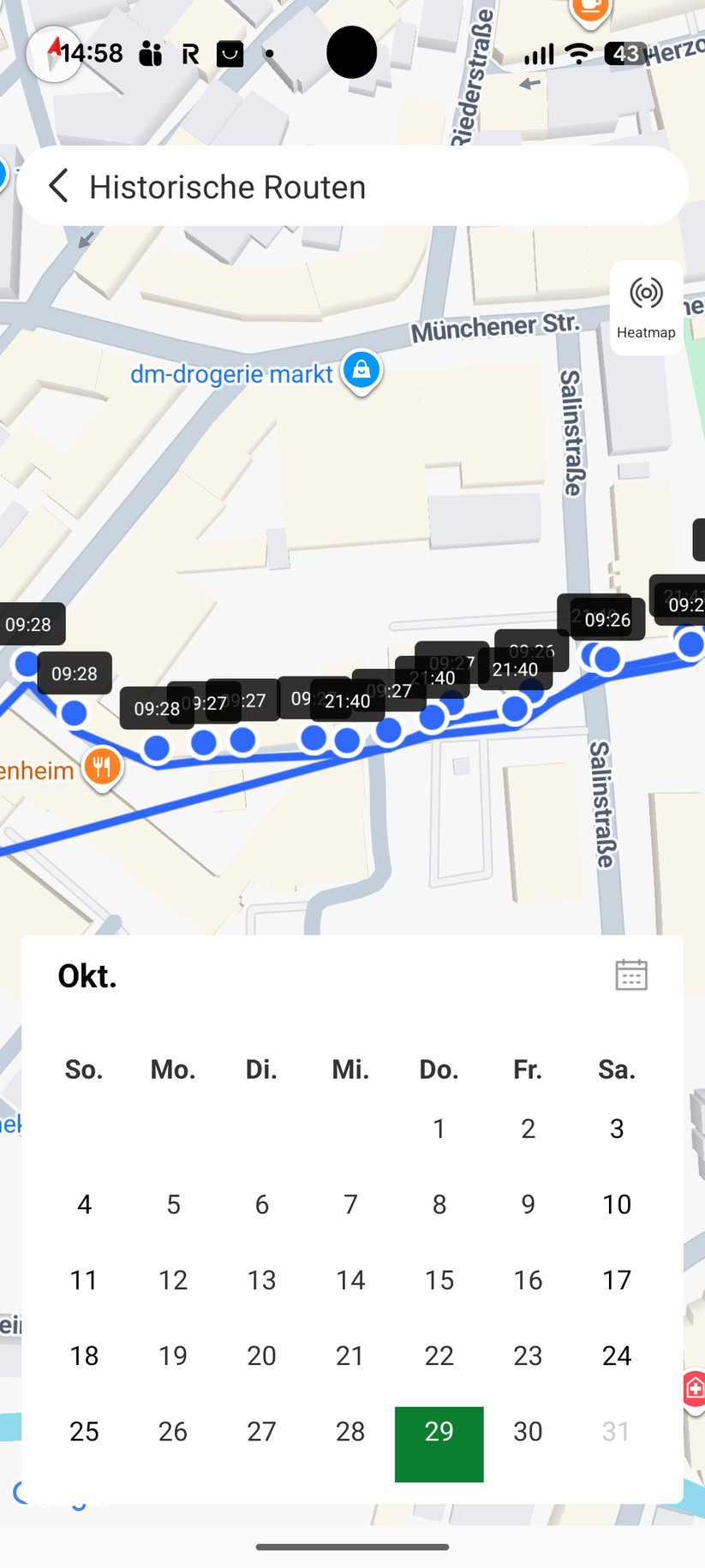Go back from Historische Routen

(x=58, y=186)
